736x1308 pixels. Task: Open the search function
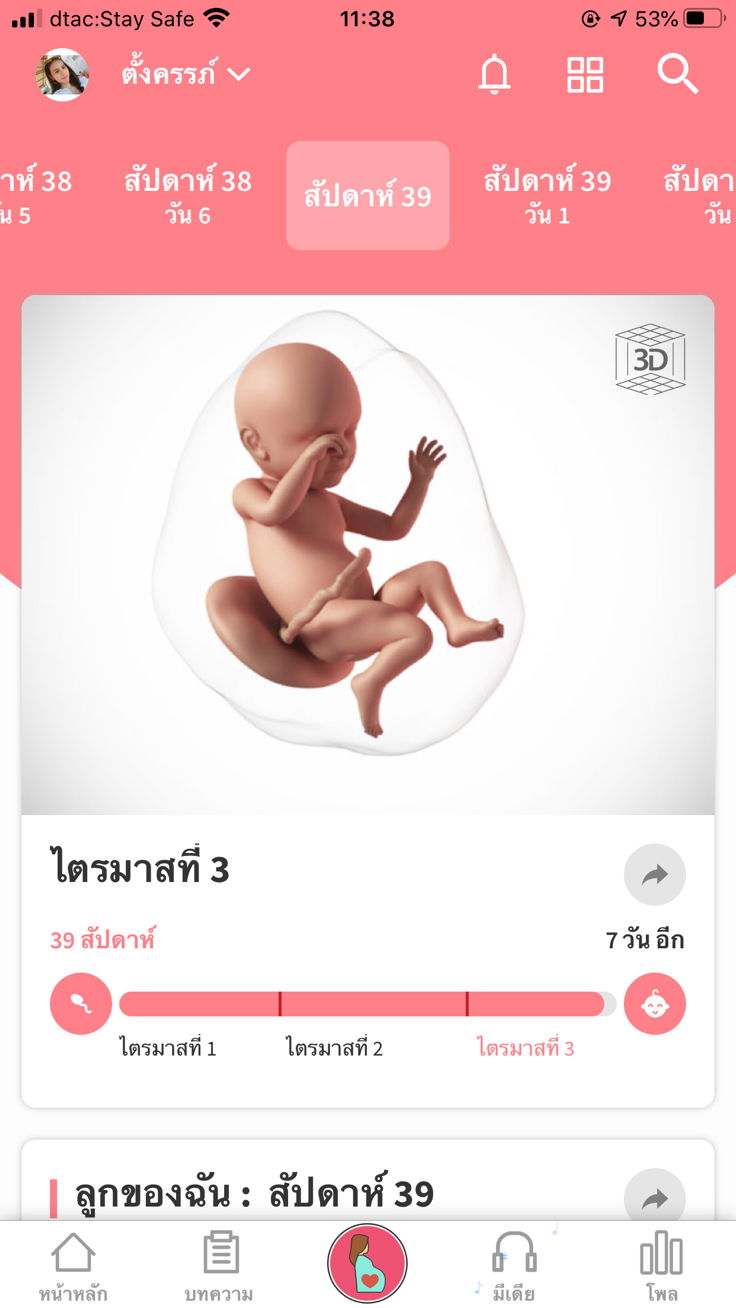click(x=678, y=74)
